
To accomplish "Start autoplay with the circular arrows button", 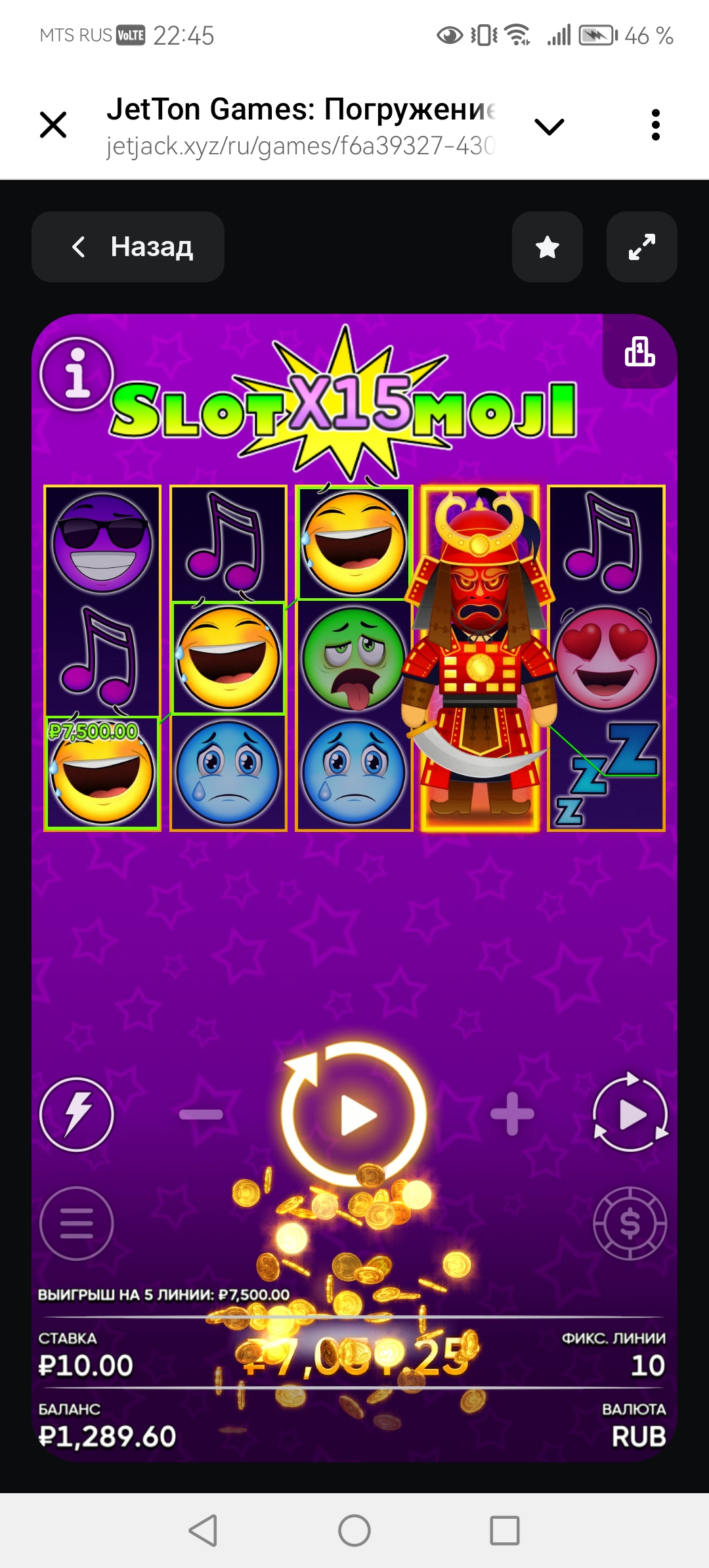I will 630,1114.
